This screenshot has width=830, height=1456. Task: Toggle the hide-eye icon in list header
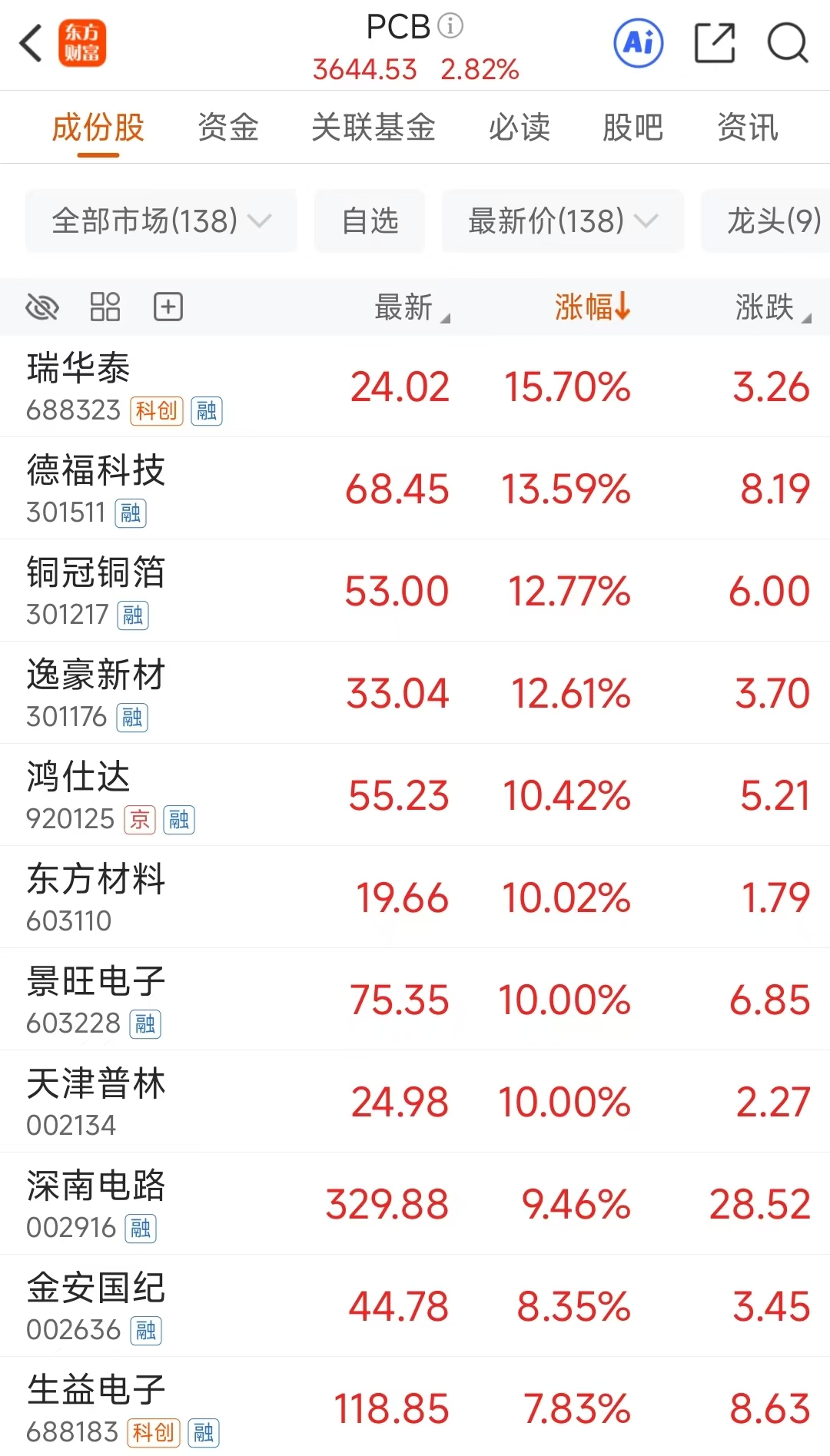(42, 307)
